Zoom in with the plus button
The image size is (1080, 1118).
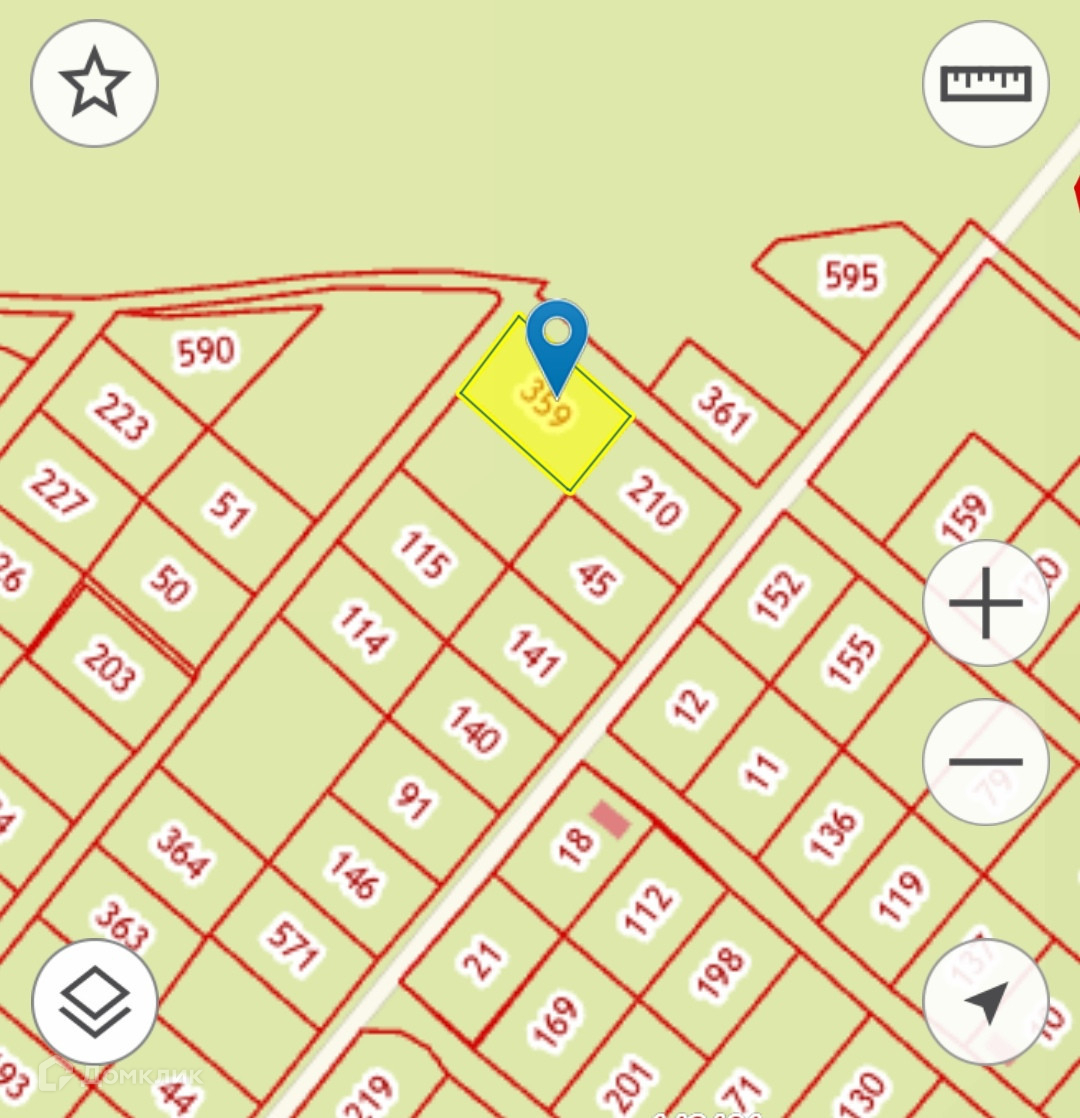tap(985, 603)
